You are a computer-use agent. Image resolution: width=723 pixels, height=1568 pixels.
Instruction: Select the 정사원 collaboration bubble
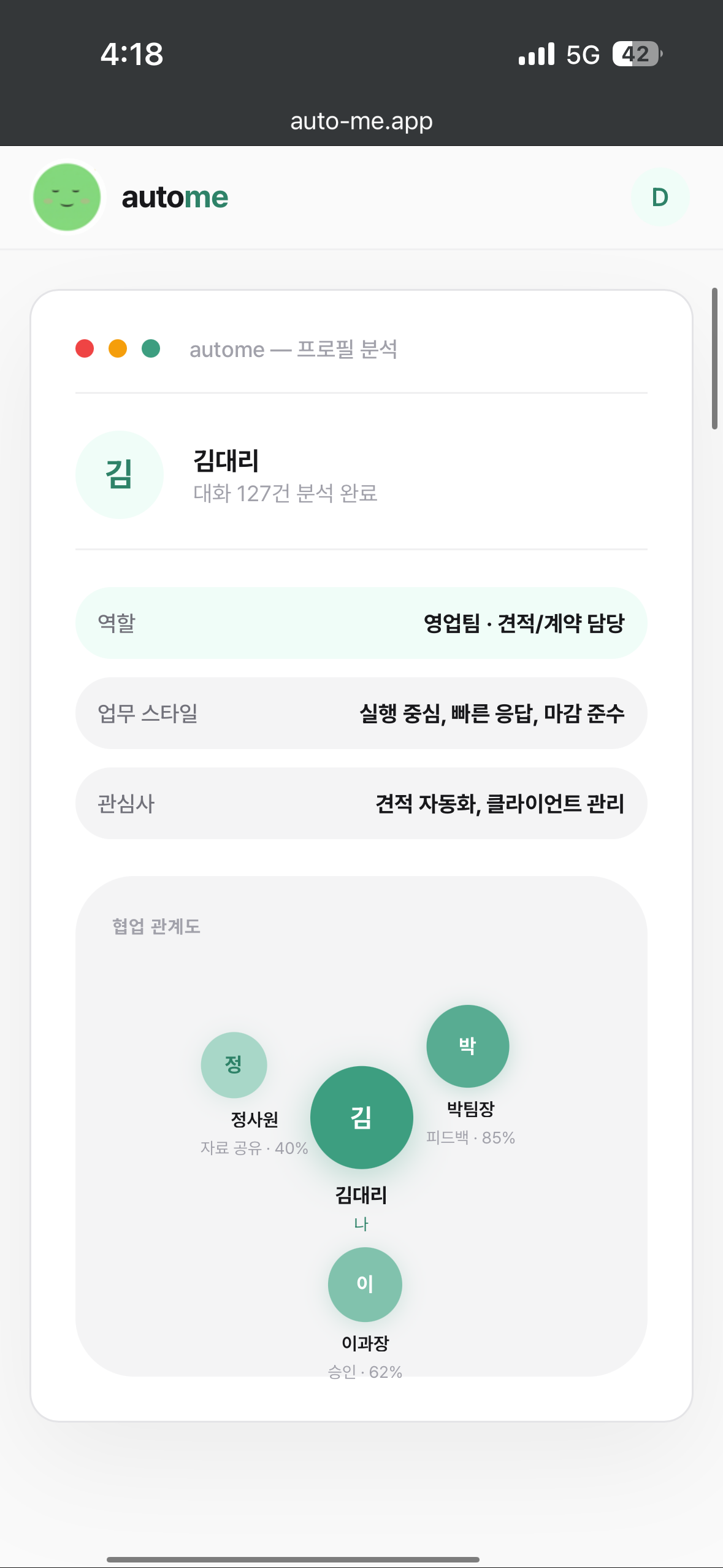[x=234, y=1066]
